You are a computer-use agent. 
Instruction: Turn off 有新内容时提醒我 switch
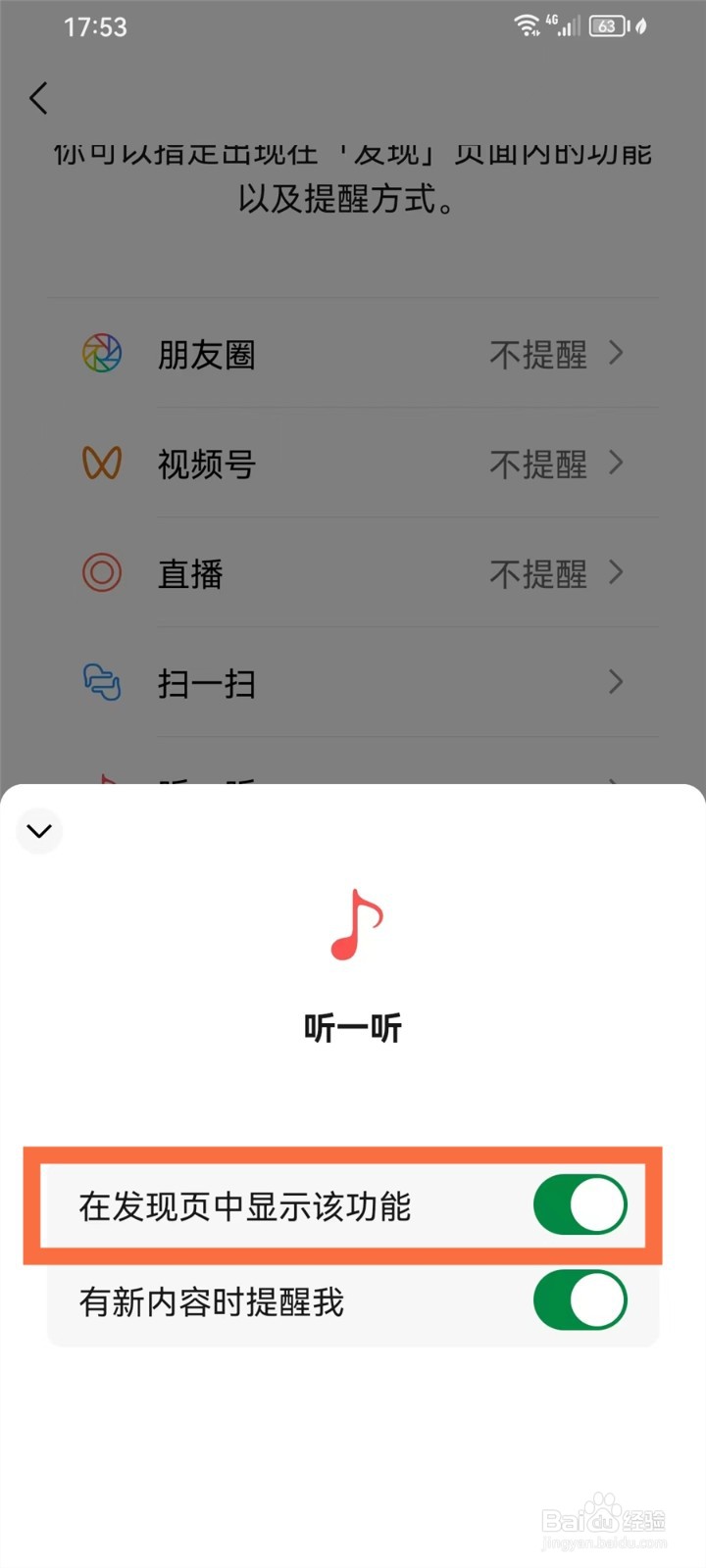tap(580, 1300)
